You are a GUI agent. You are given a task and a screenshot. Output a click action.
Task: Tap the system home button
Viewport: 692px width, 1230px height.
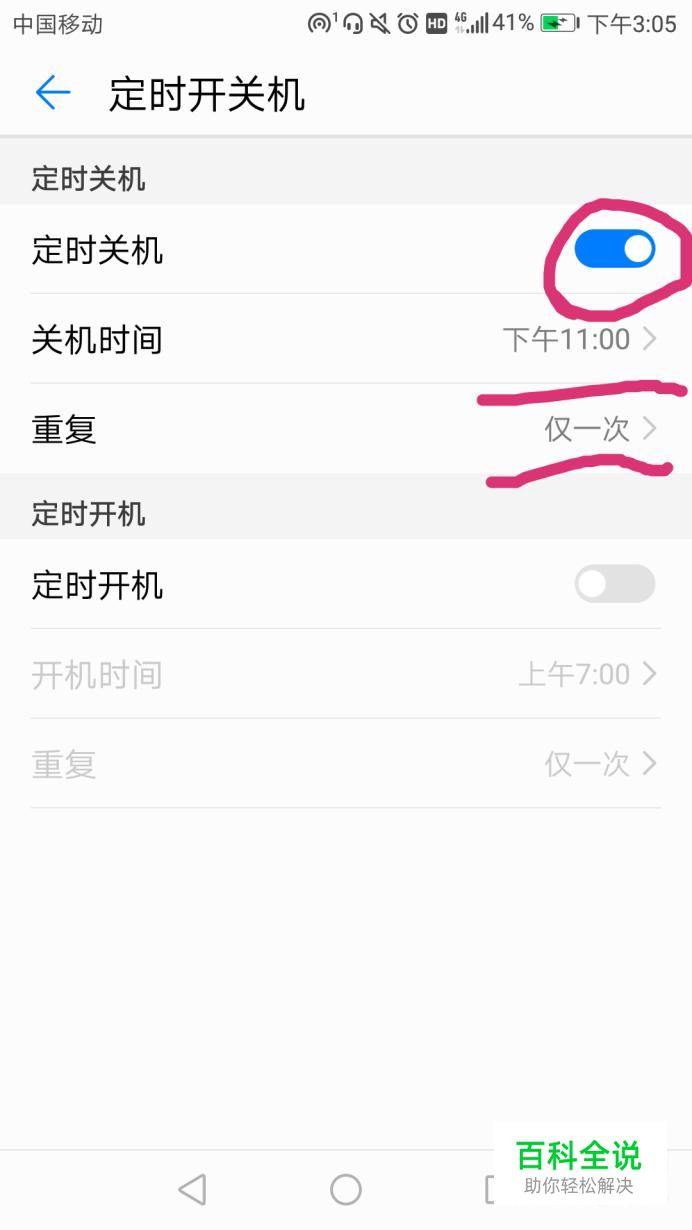pos(346,1189)
